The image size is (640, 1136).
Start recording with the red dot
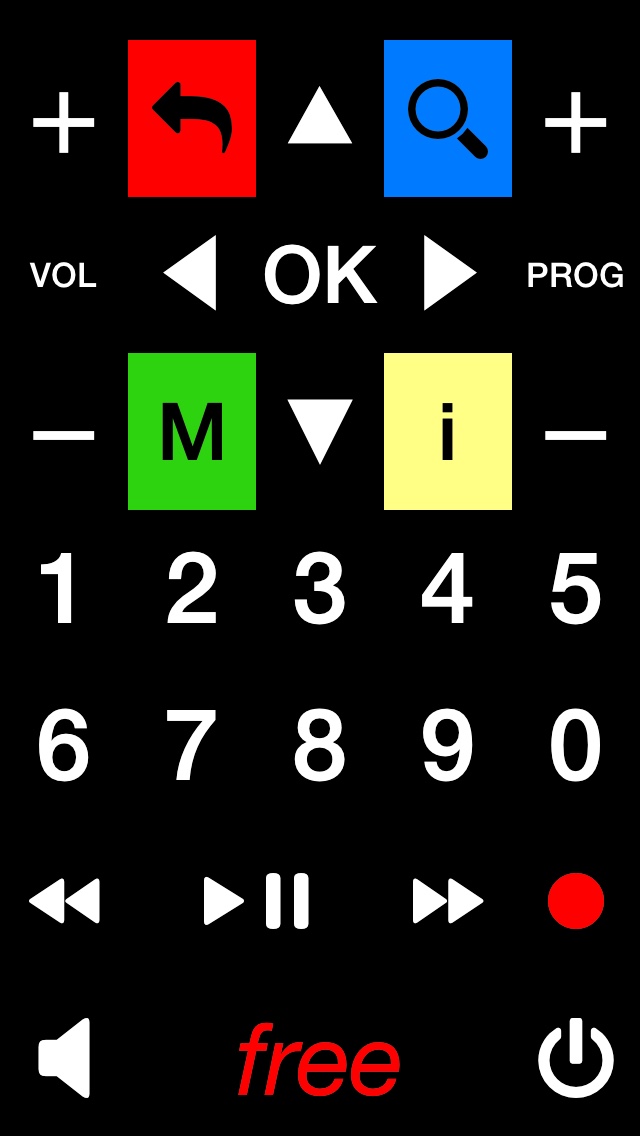tap(576, 901)
